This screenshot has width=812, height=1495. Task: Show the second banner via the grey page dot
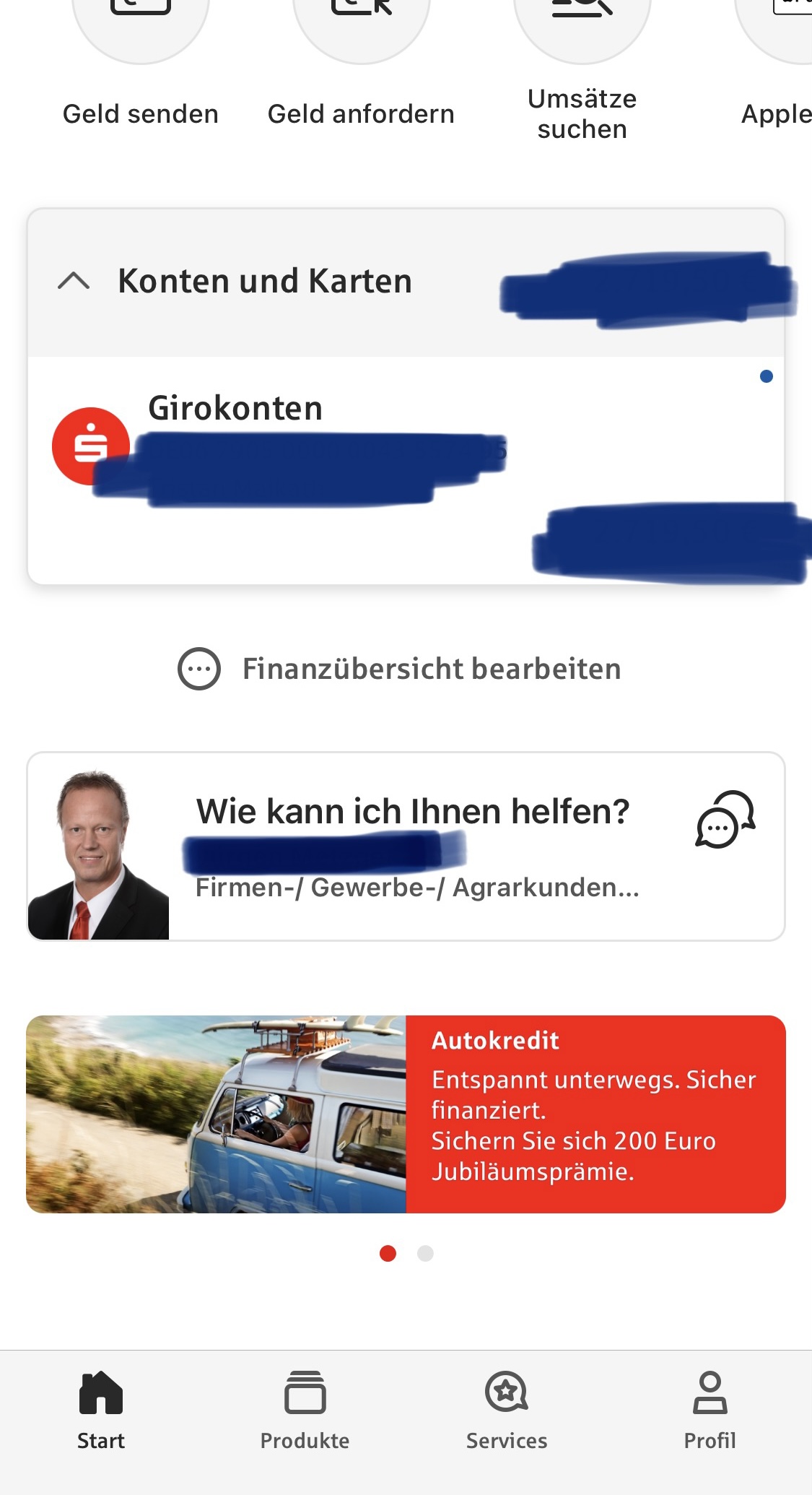[x=426, y=1253]
